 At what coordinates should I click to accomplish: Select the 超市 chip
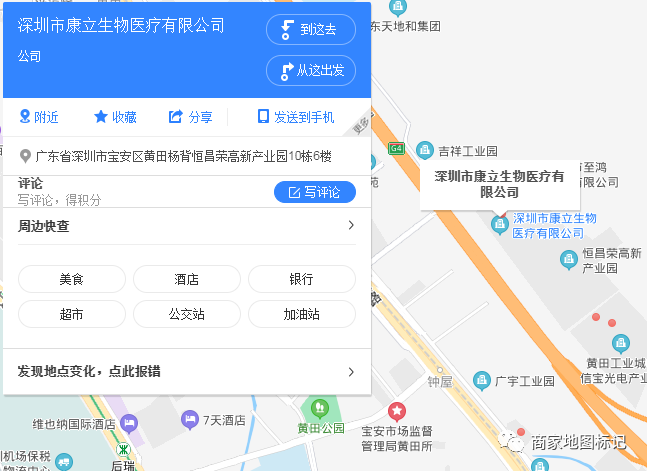(x=72, y=314)
